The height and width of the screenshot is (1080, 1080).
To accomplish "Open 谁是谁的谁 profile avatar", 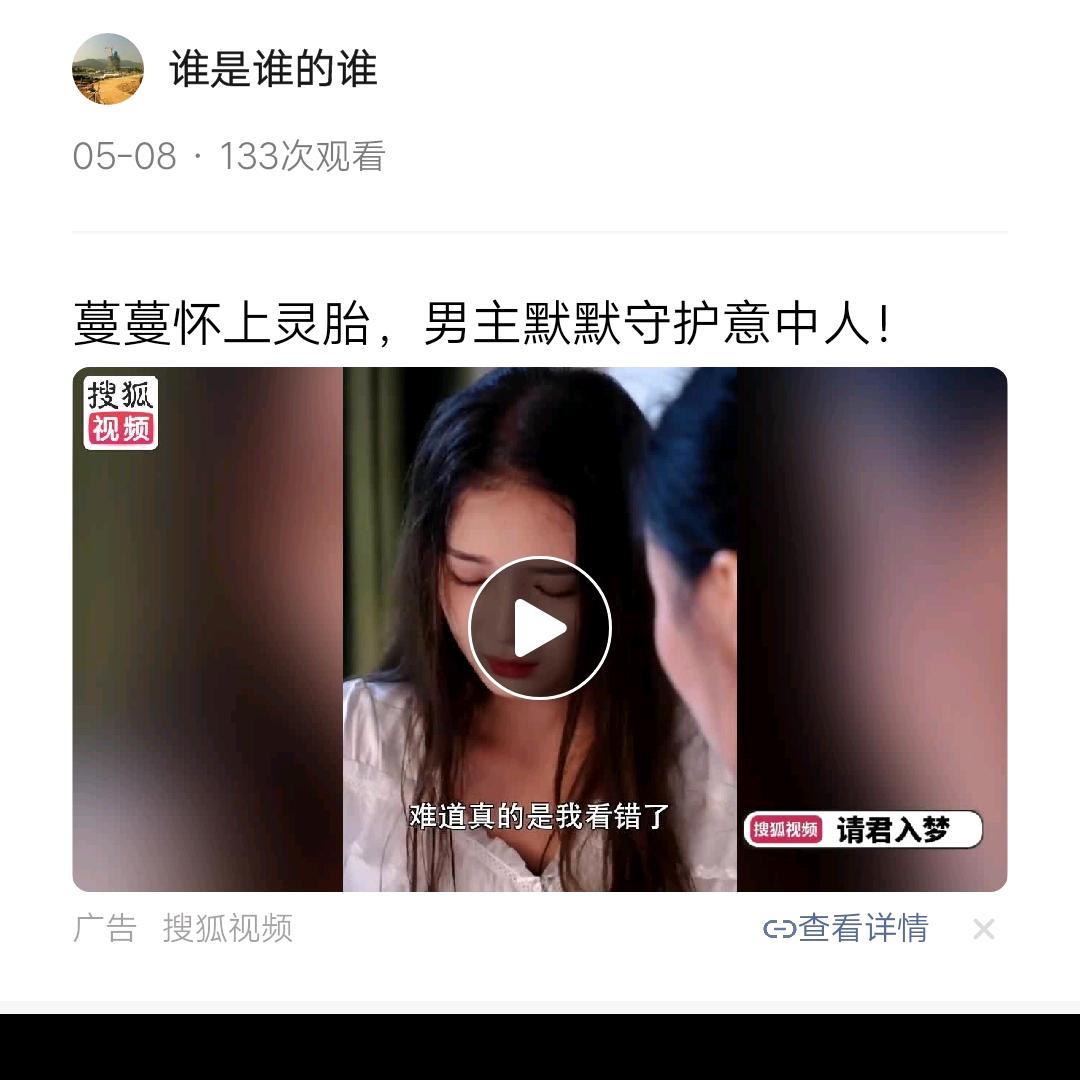I will (107, 69).
